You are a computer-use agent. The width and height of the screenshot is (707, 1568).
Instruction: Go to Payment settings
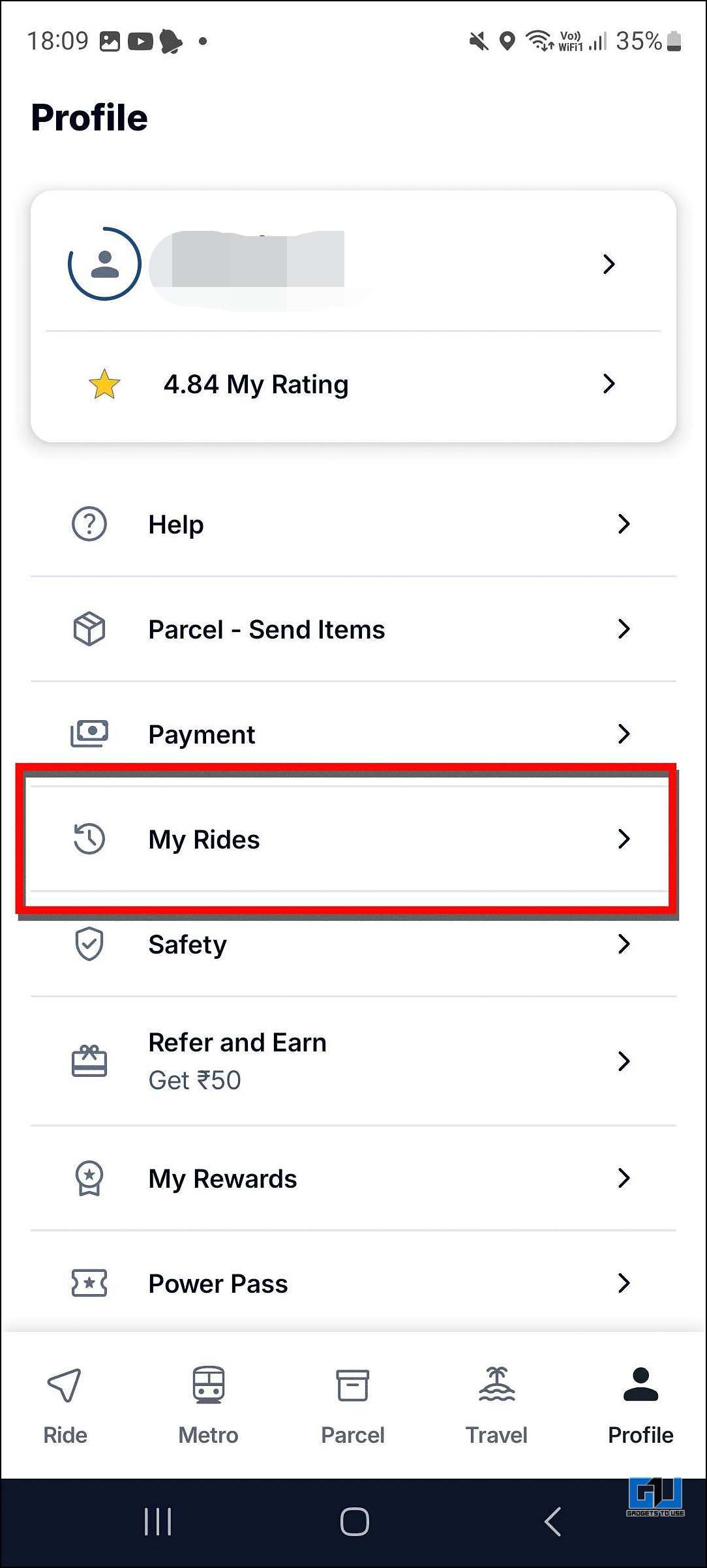pyautogui.click(x=352, y=734)
